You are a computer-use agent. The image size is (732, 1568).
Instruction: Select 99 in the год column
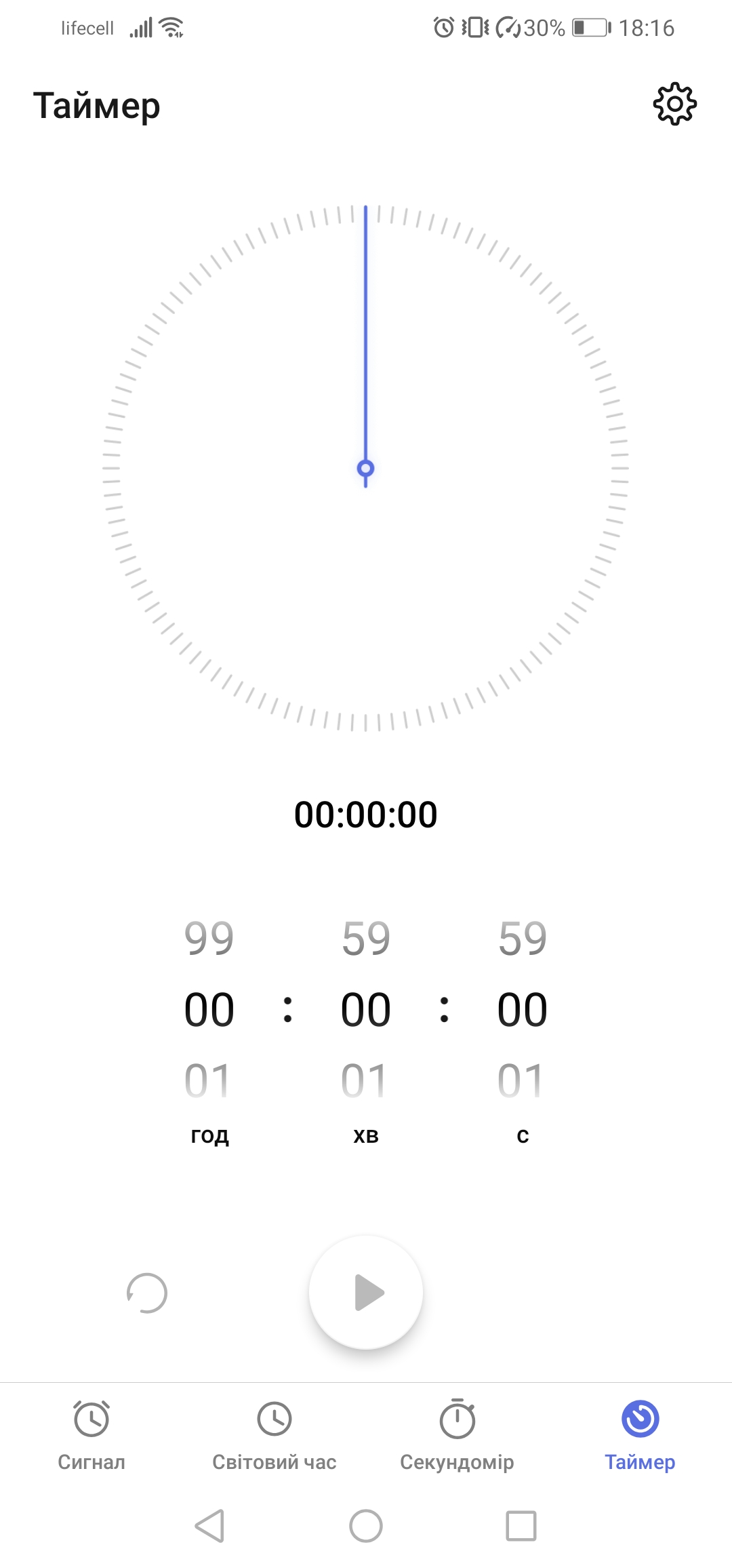209,939
